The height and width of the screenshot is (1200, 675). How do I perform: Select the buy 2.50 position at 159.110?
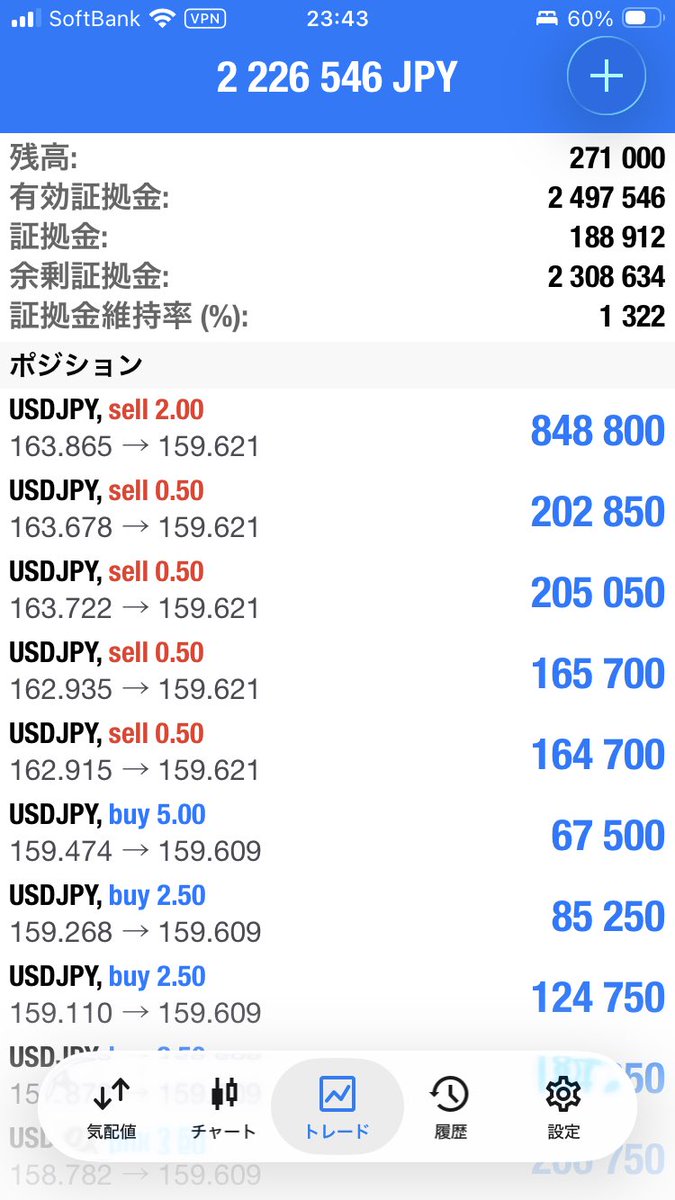click(x=337, y=996)
